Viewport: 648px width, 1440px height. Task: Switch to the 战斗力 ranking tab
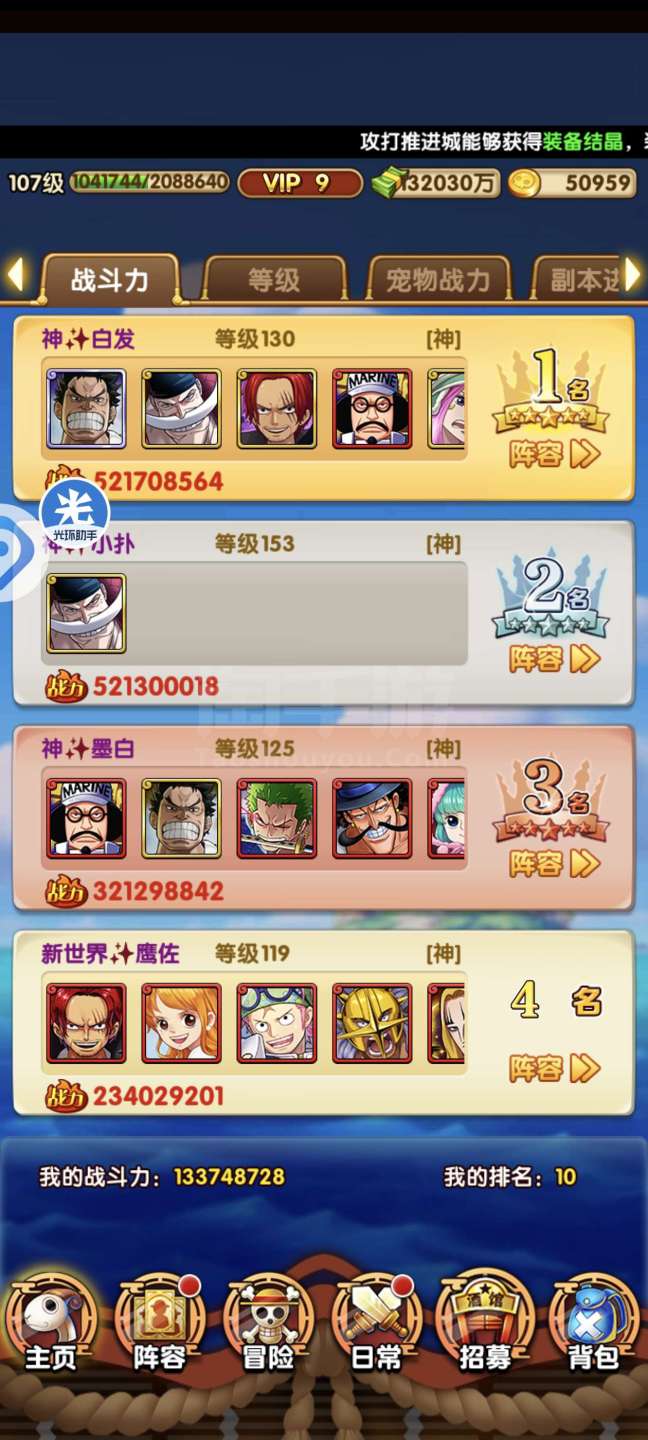click(109, 281)
